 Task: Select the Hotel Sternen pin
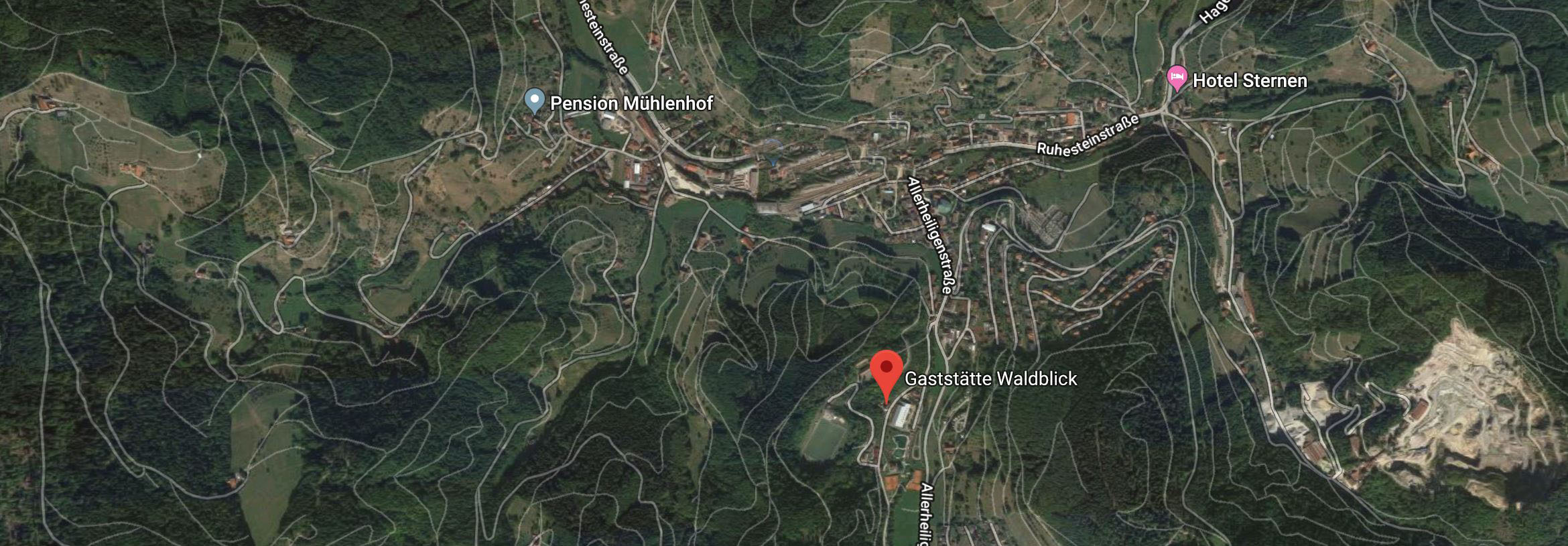pos(1176,78)
